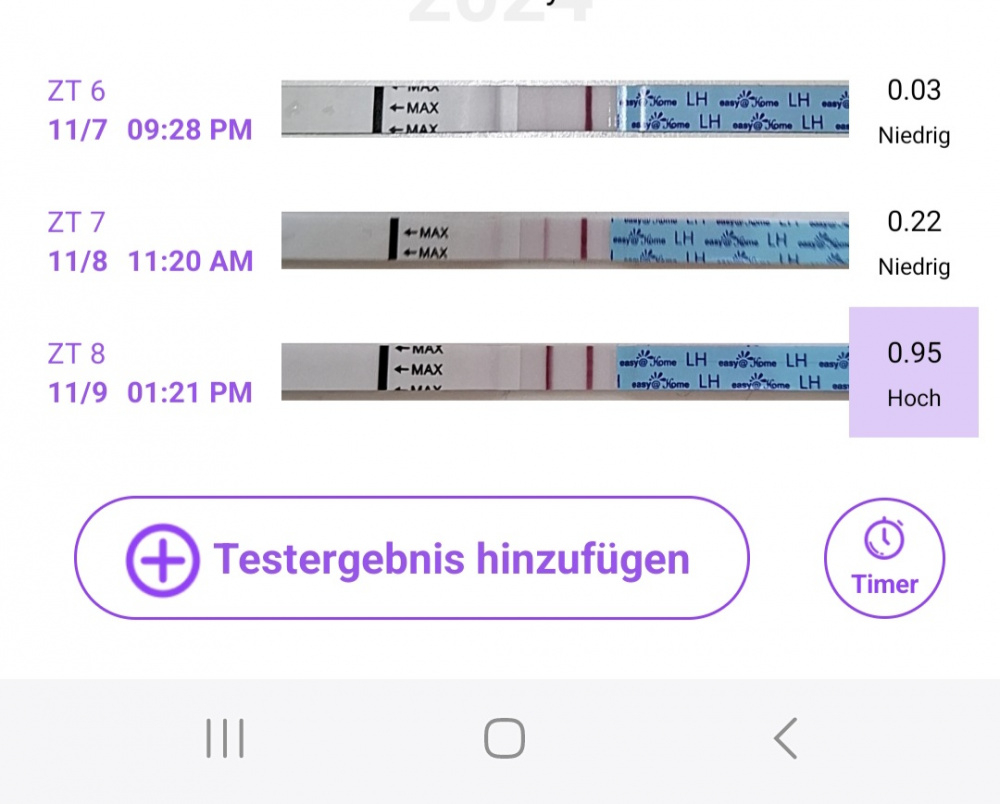The image size is (1000, 804).
Task: Tap Testergebnis hinzufügen button
Action: pos(411,558)
